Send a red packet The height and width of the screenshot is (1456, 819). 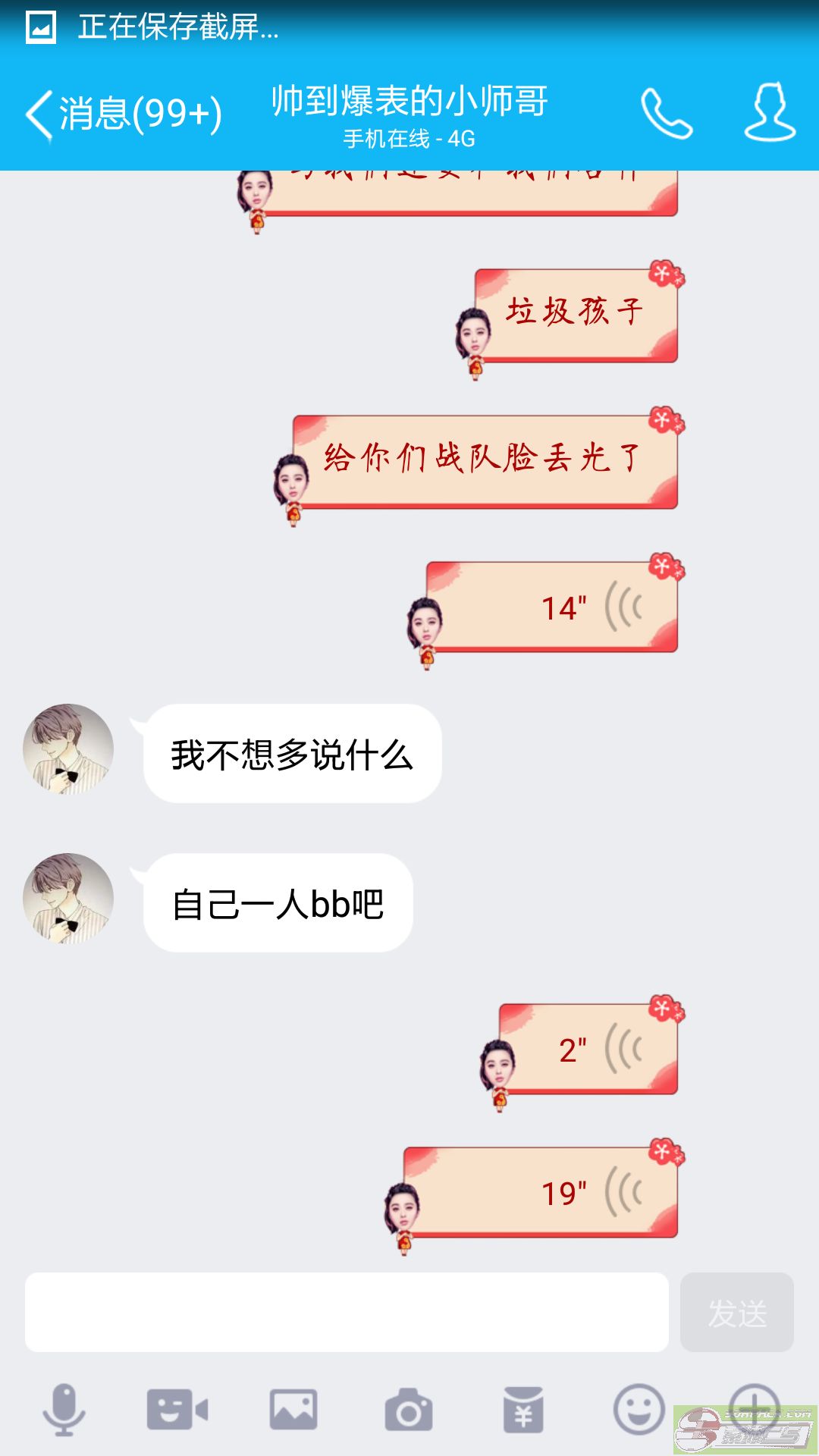tap(523, 1410)
